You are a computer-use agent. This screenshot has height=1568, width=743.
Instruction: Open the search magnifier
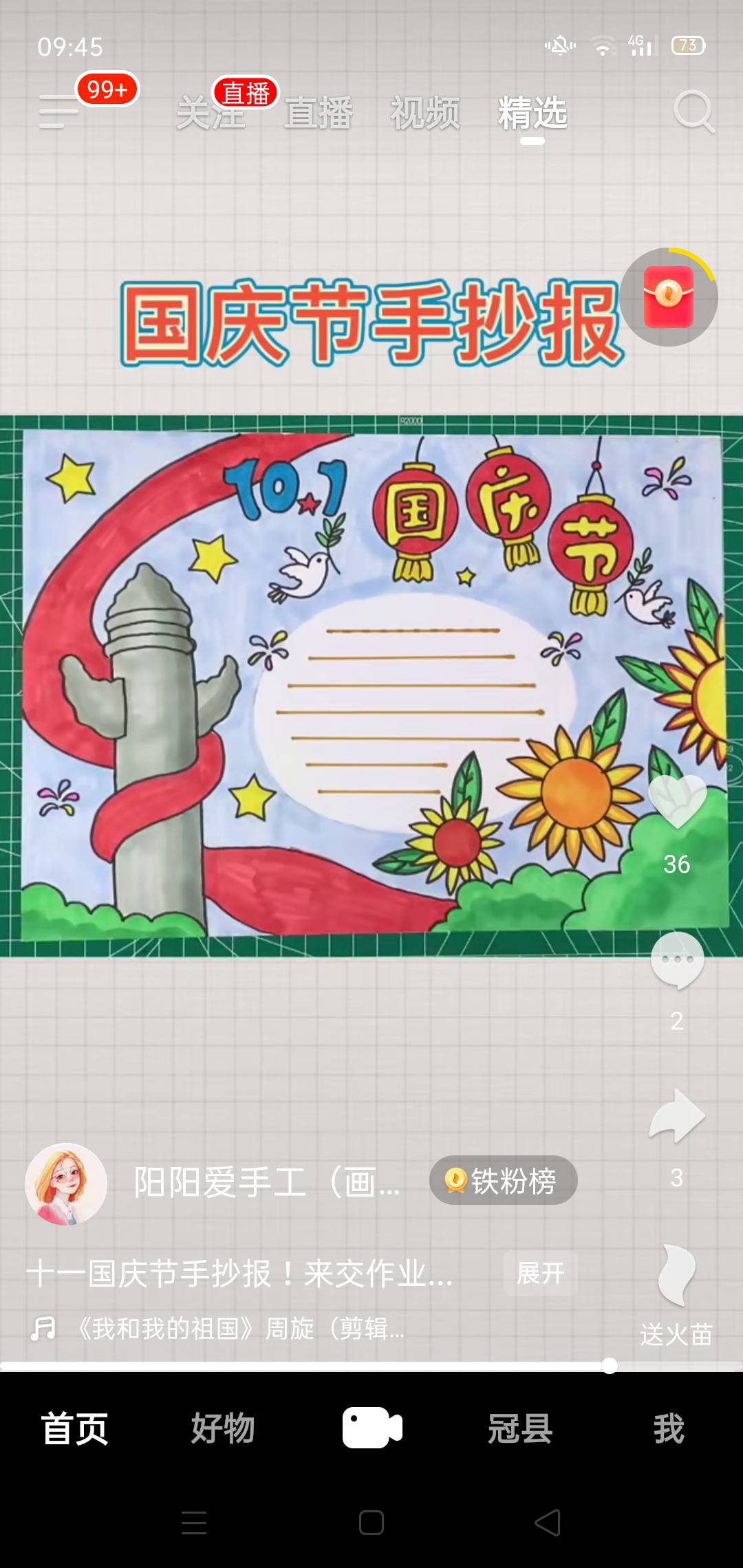coord(693,111)
